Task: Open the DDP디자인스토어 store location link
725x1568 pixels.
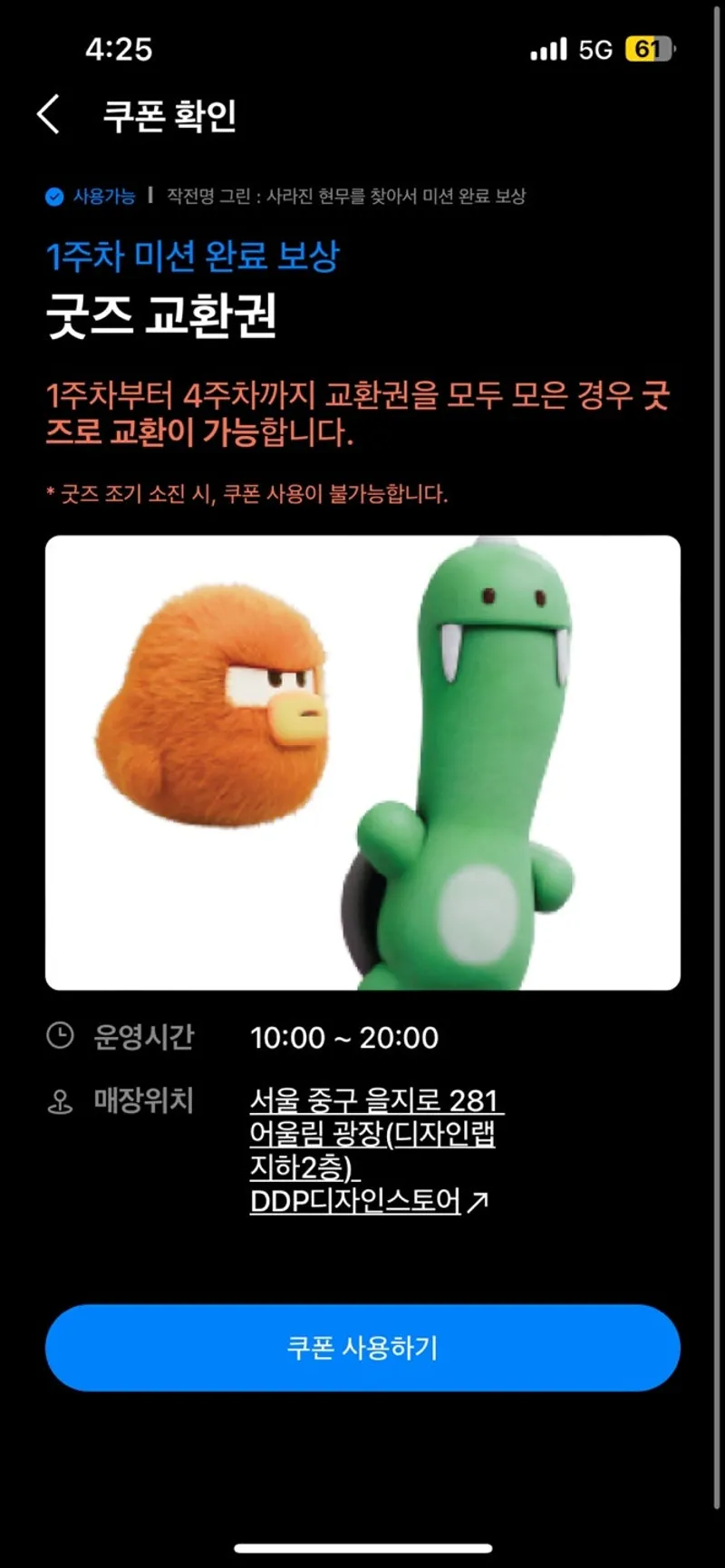Action: point(370,1151)
